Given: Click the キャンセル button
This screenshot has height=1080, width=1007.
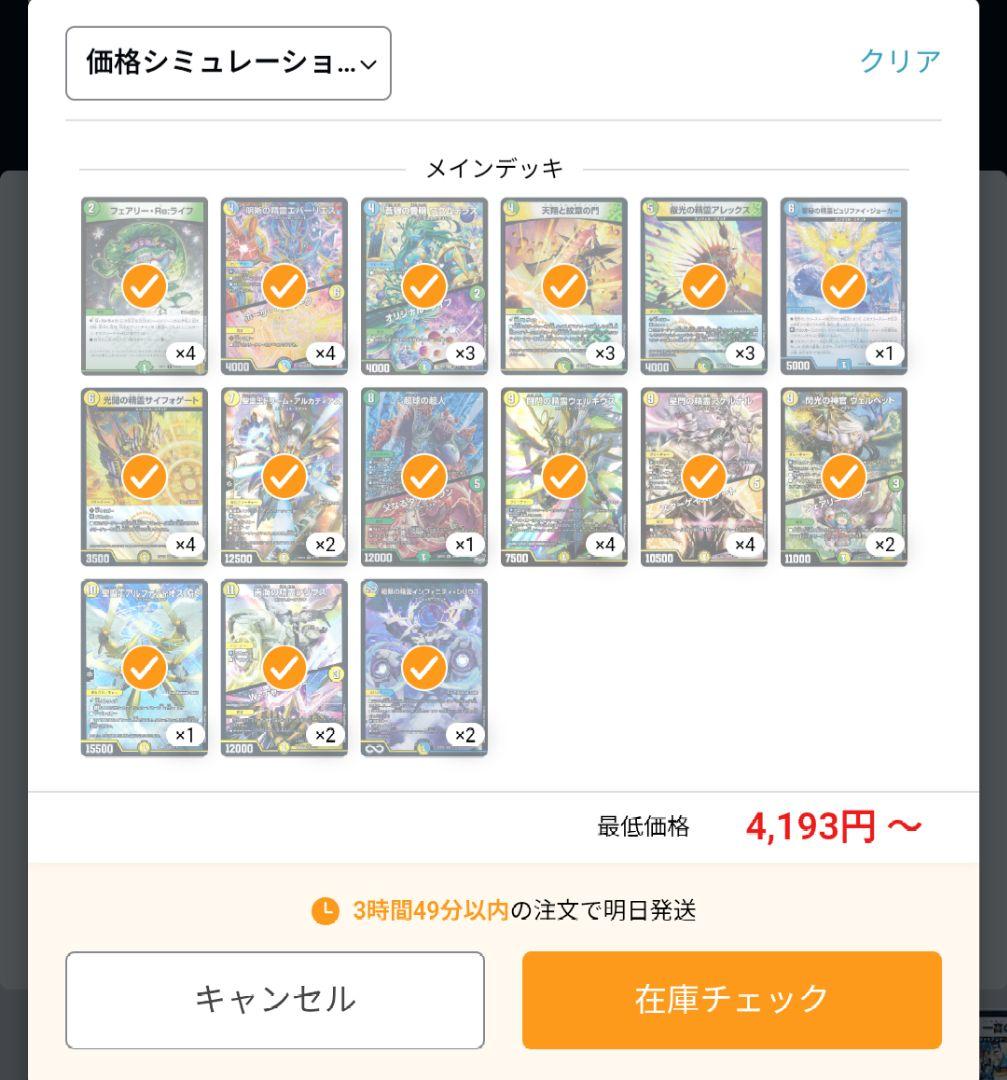Looking at the screenshot, I should point(274,1000).
